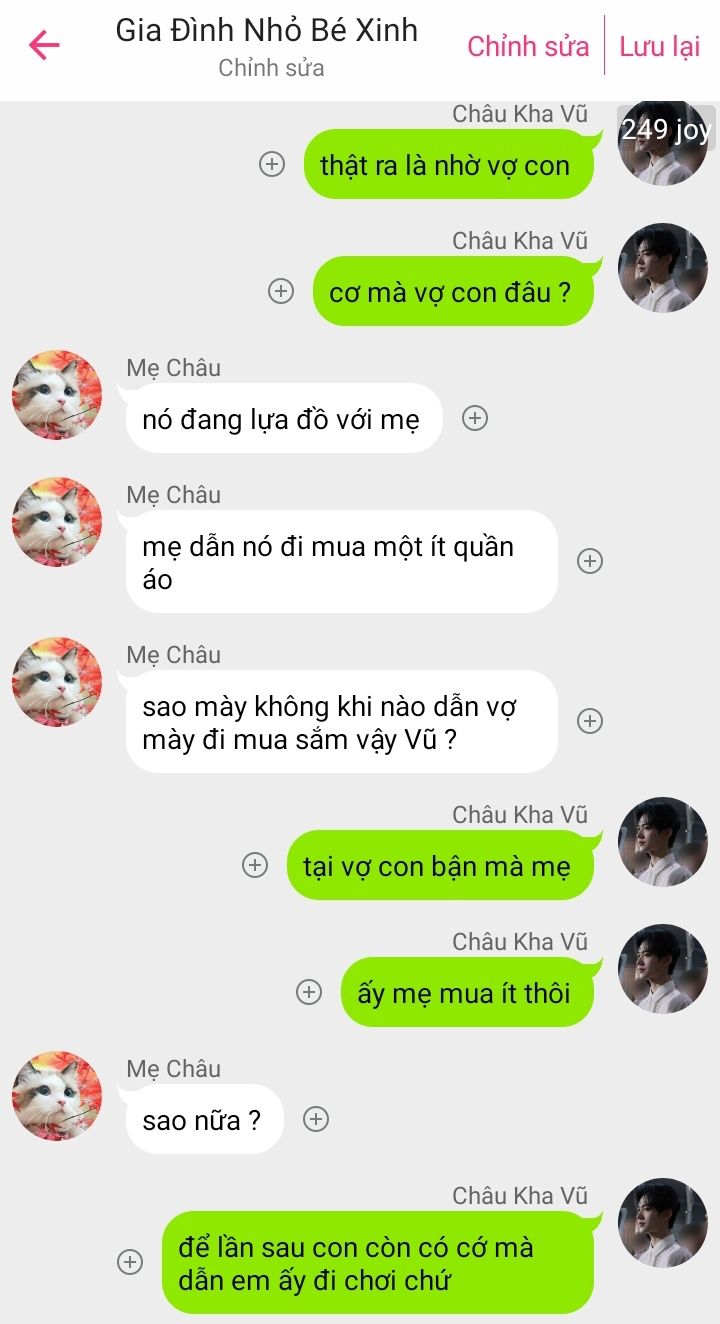Tap the plus icon next to "nó đang lựa đồ với mẹ"
The width and height of the screenshot is (720, 1324).
(475, 418)
